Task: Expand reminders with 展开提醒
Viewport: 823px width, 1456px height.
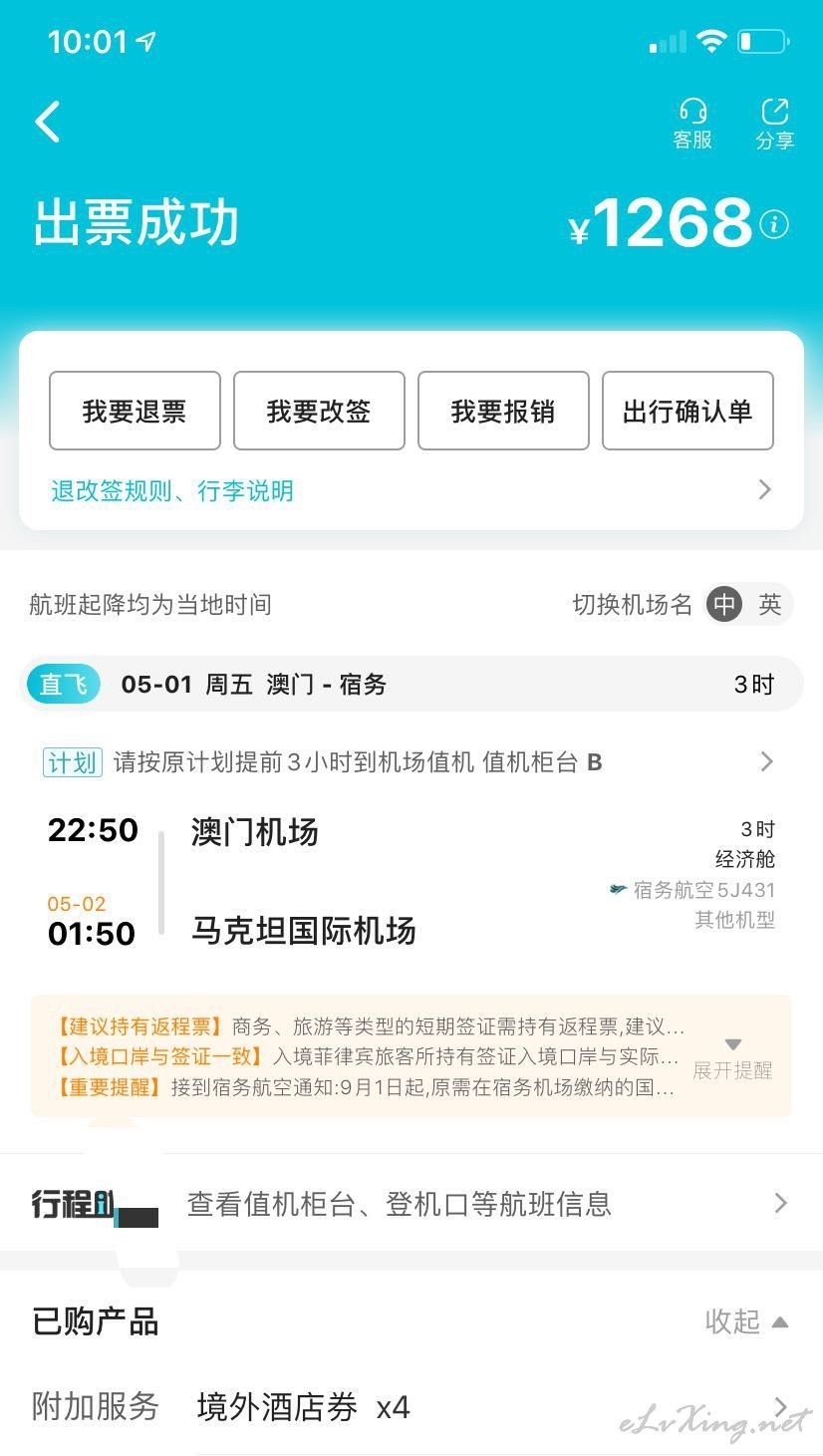Action: point(733,1059)
